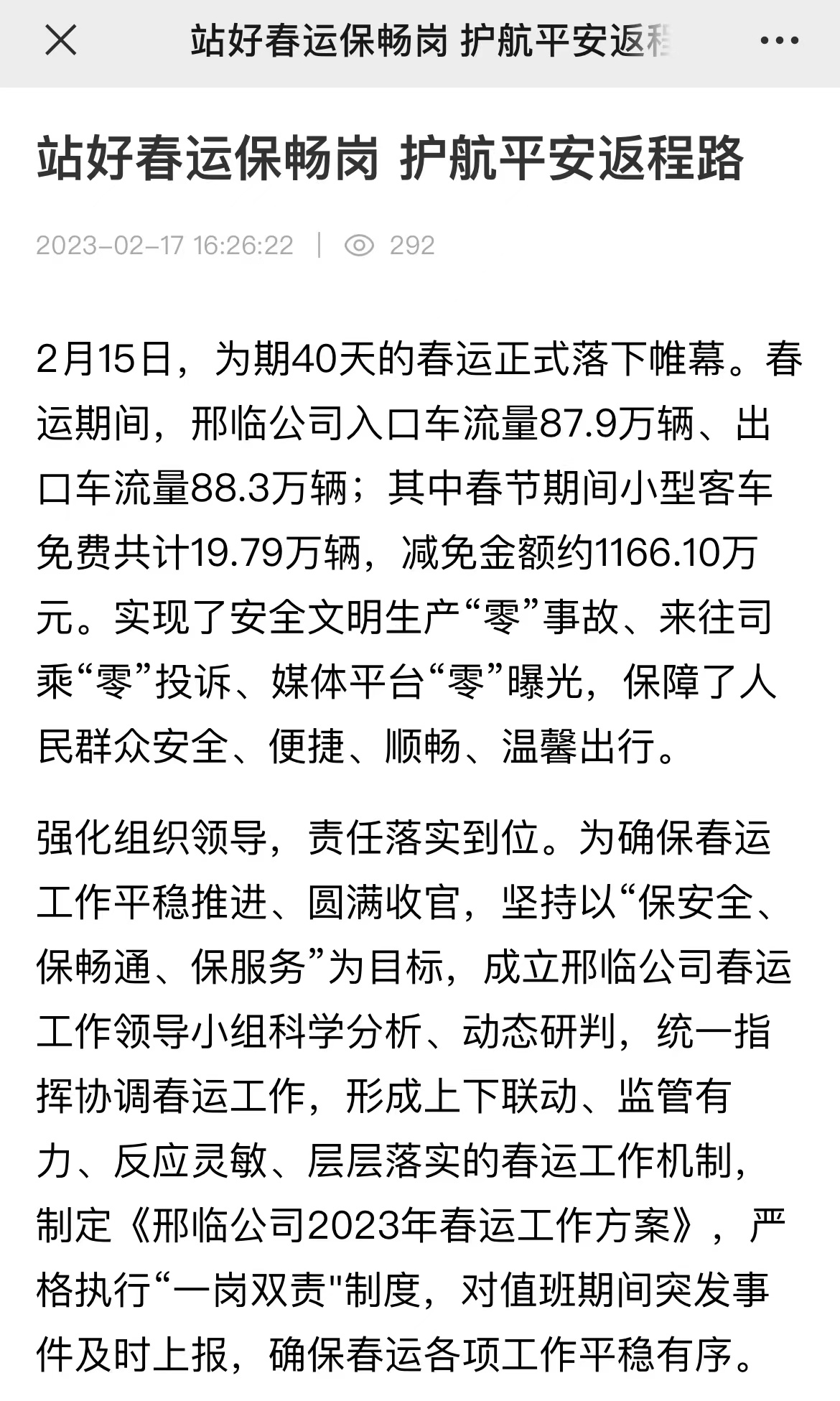Open the three-dot more options menu
840x1401 pixels.
(780, 41)
